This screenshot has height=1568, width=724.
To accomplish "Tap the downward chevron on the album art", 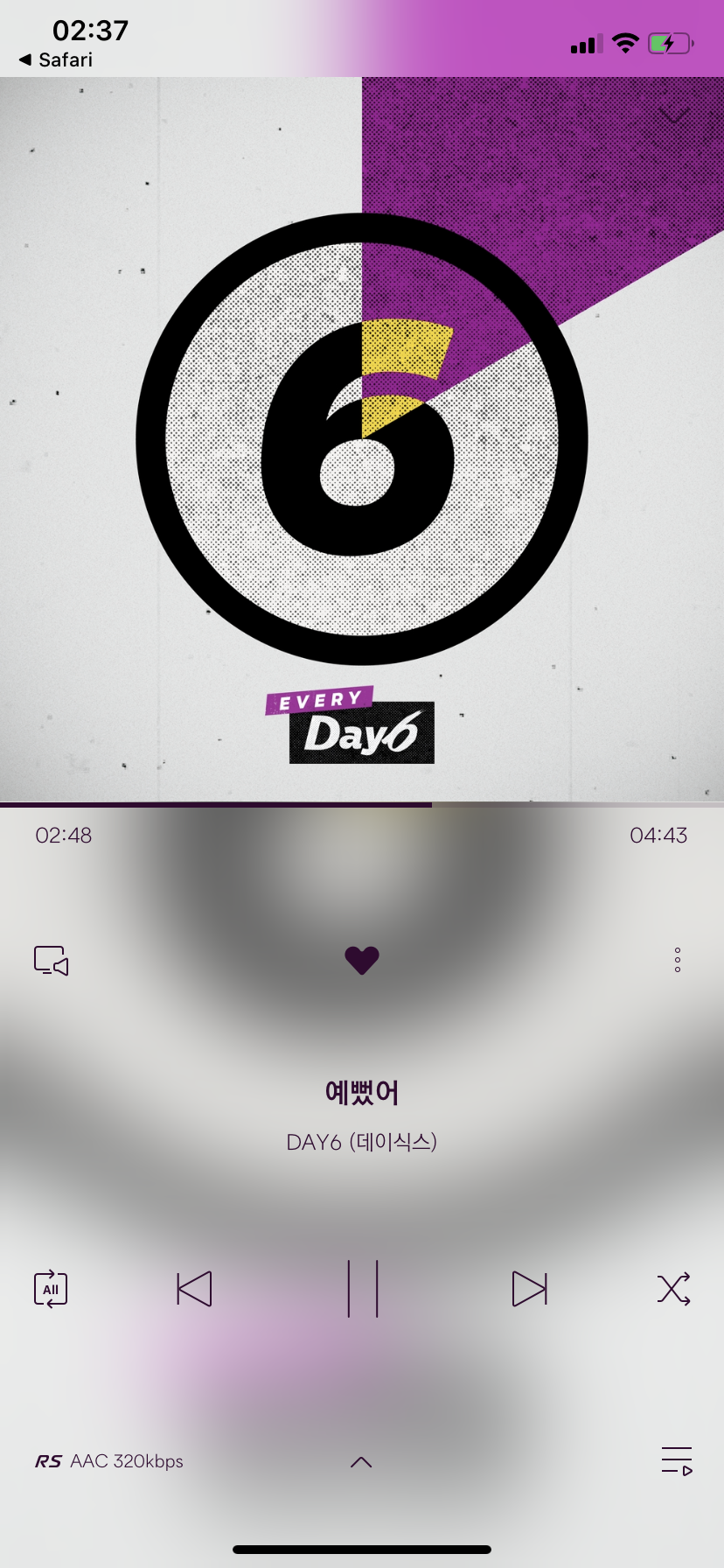I will click(x=673, y=116).
